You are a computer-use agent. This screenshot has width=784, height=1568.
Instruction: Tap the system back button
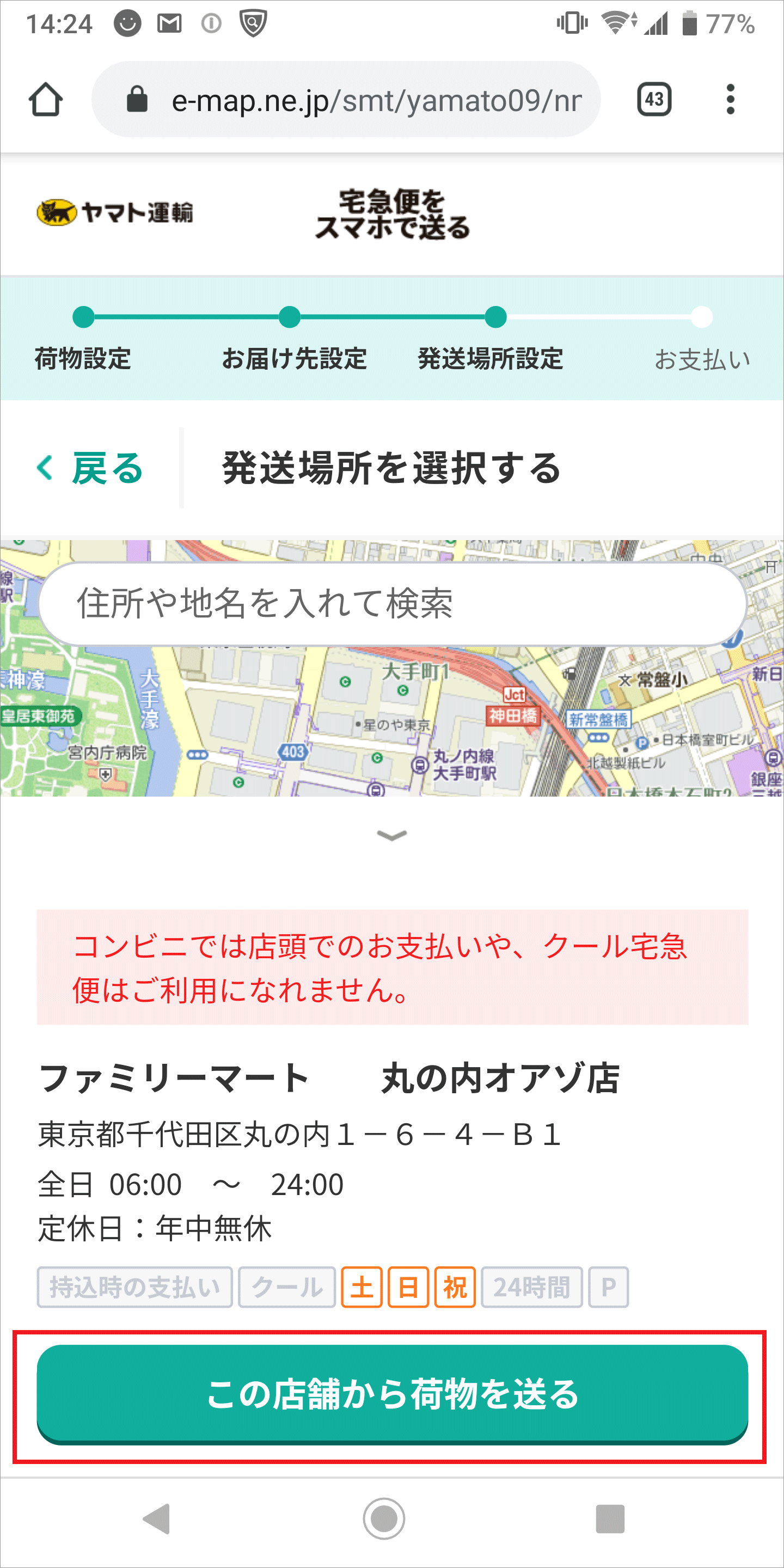point(156,1518)
